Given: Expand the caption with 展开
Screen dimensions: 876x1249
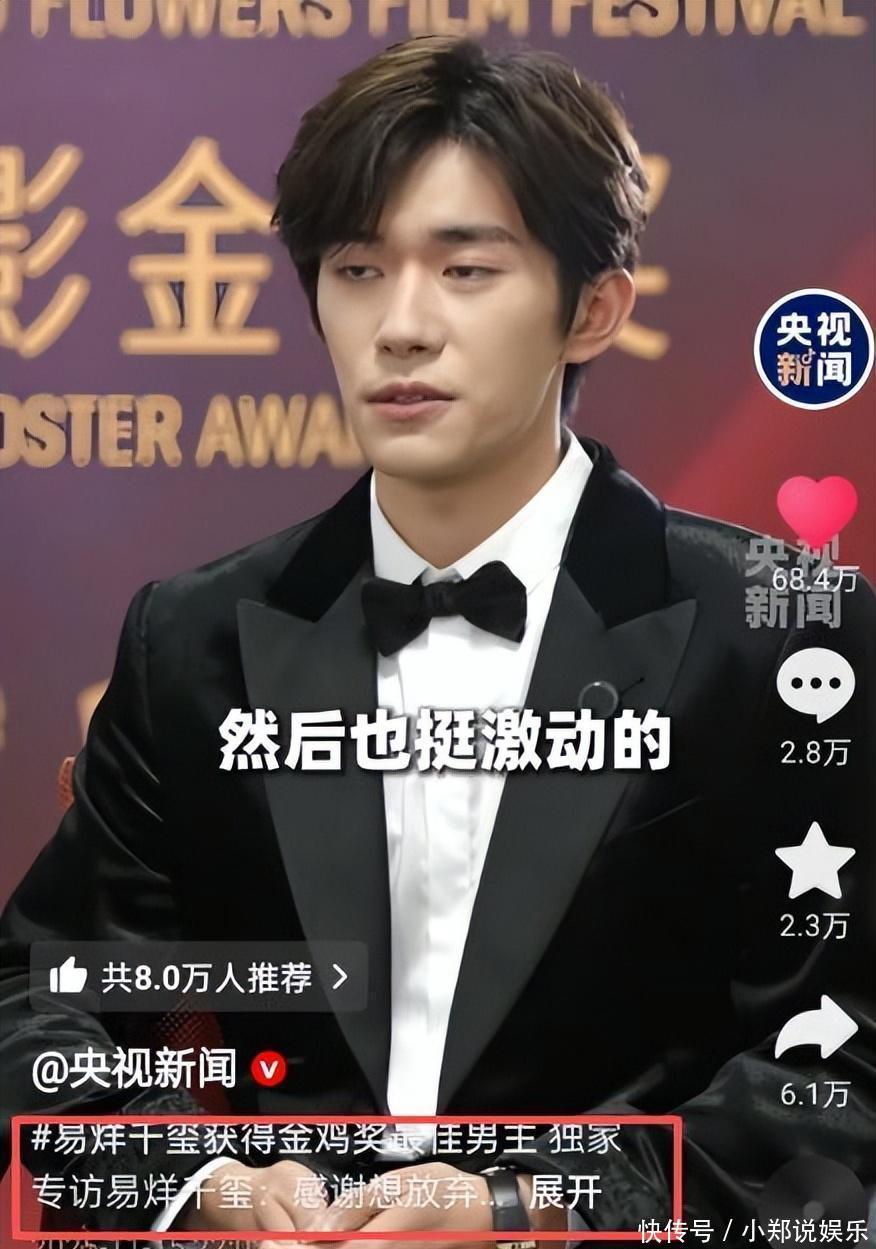Looking at the screenshot, I should pyautogui.click(x=566, y=1192).
